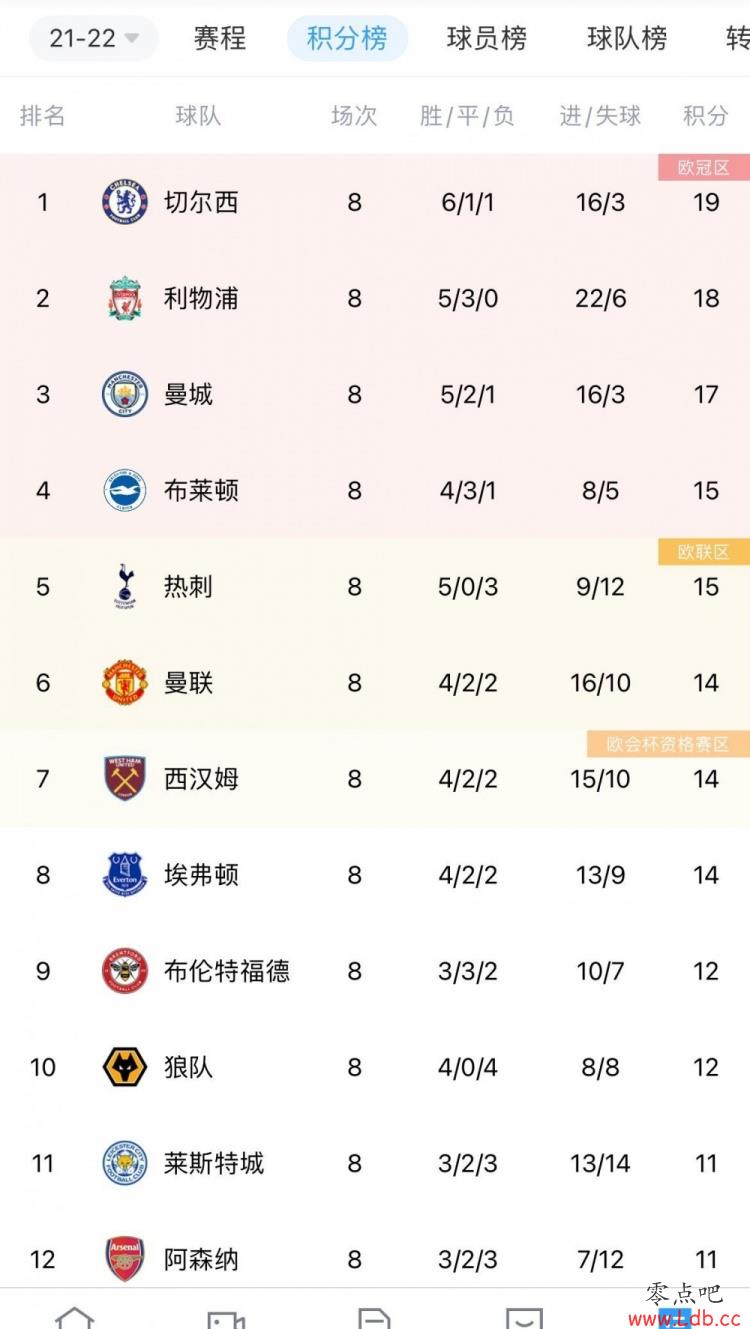Open the 布莱顿 team row
Viewport: 750px width, 1329px height.
point(375,490)
